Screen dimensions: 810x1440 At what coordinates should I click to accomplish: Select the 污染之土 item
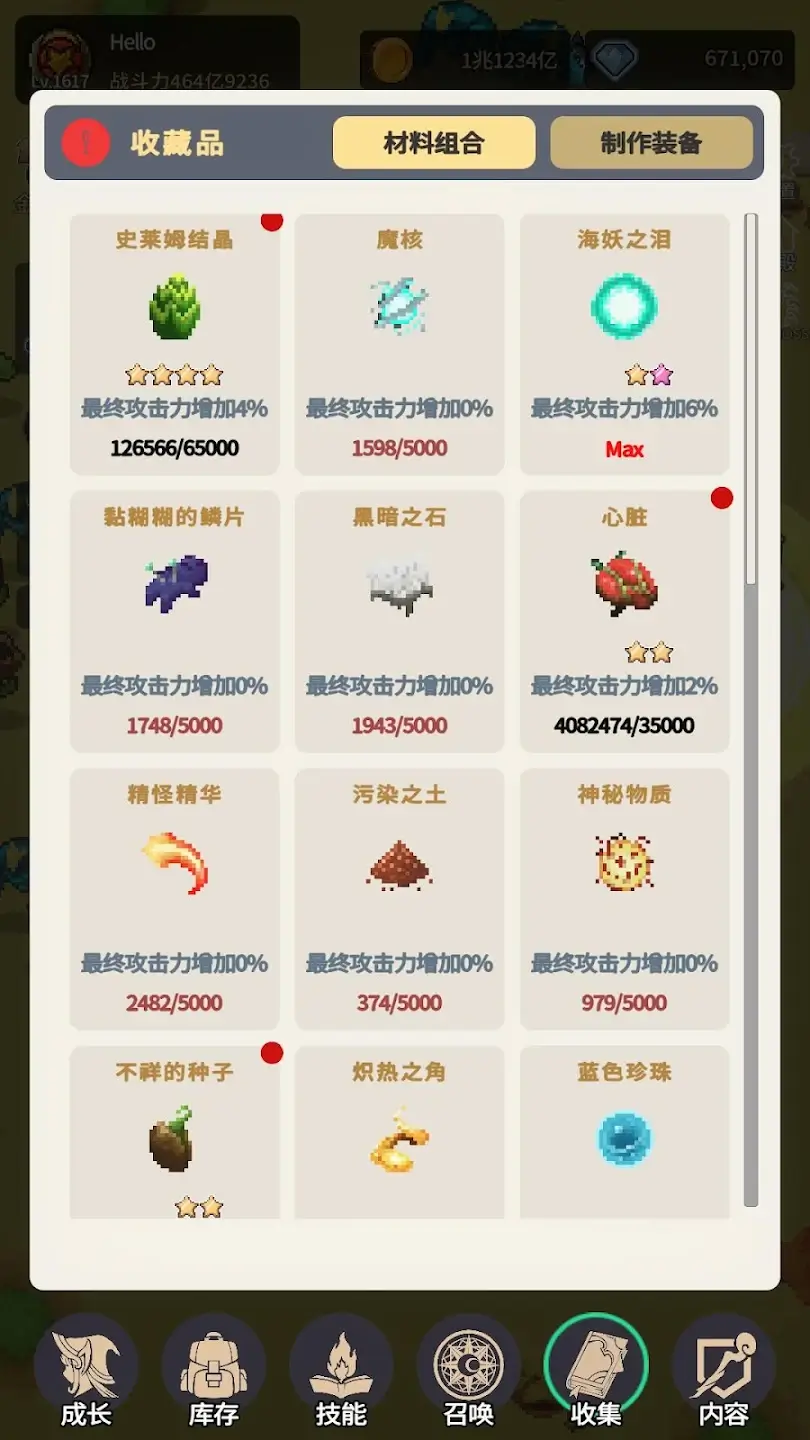[x=400, y=899]
